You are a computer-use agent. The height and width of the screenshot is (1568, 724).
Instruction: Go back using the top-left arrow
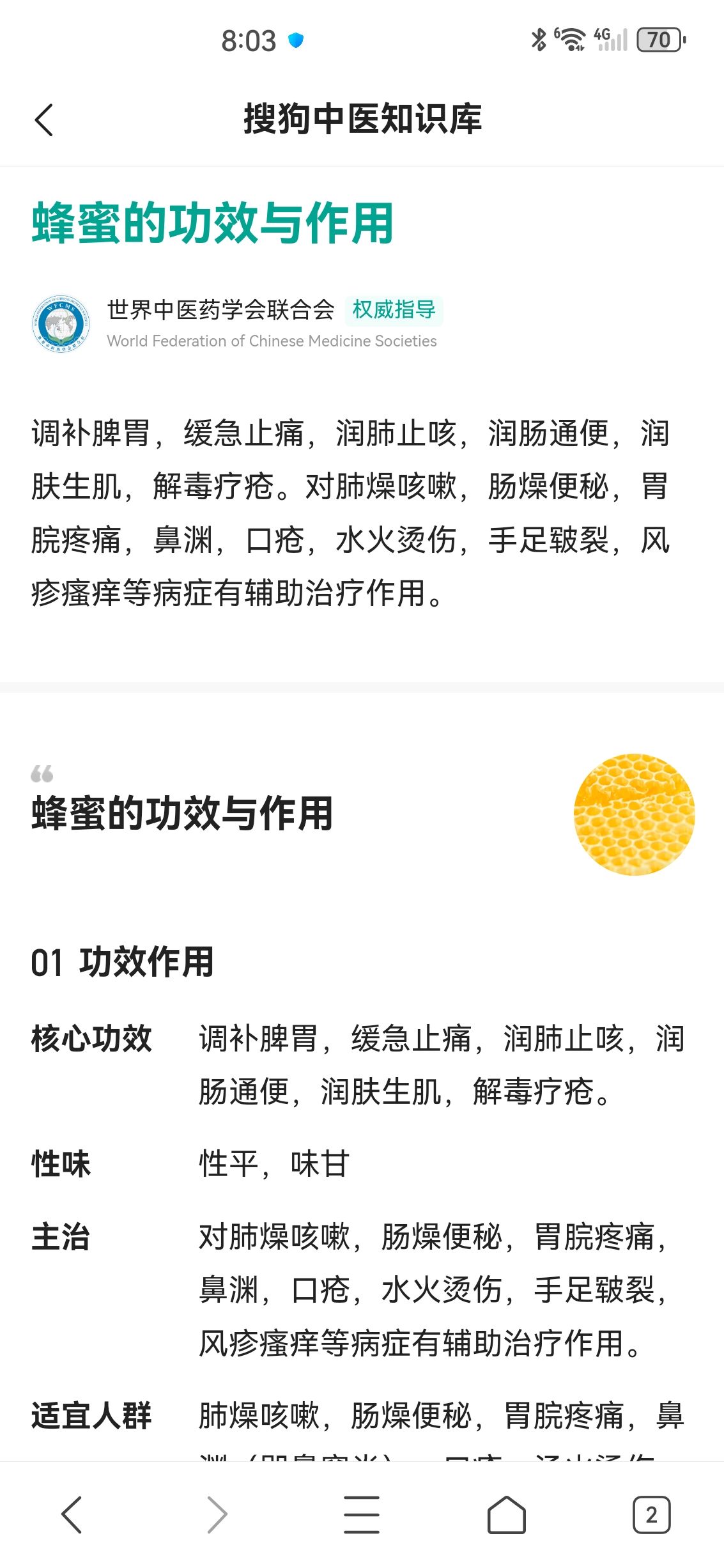coord(43,120)
